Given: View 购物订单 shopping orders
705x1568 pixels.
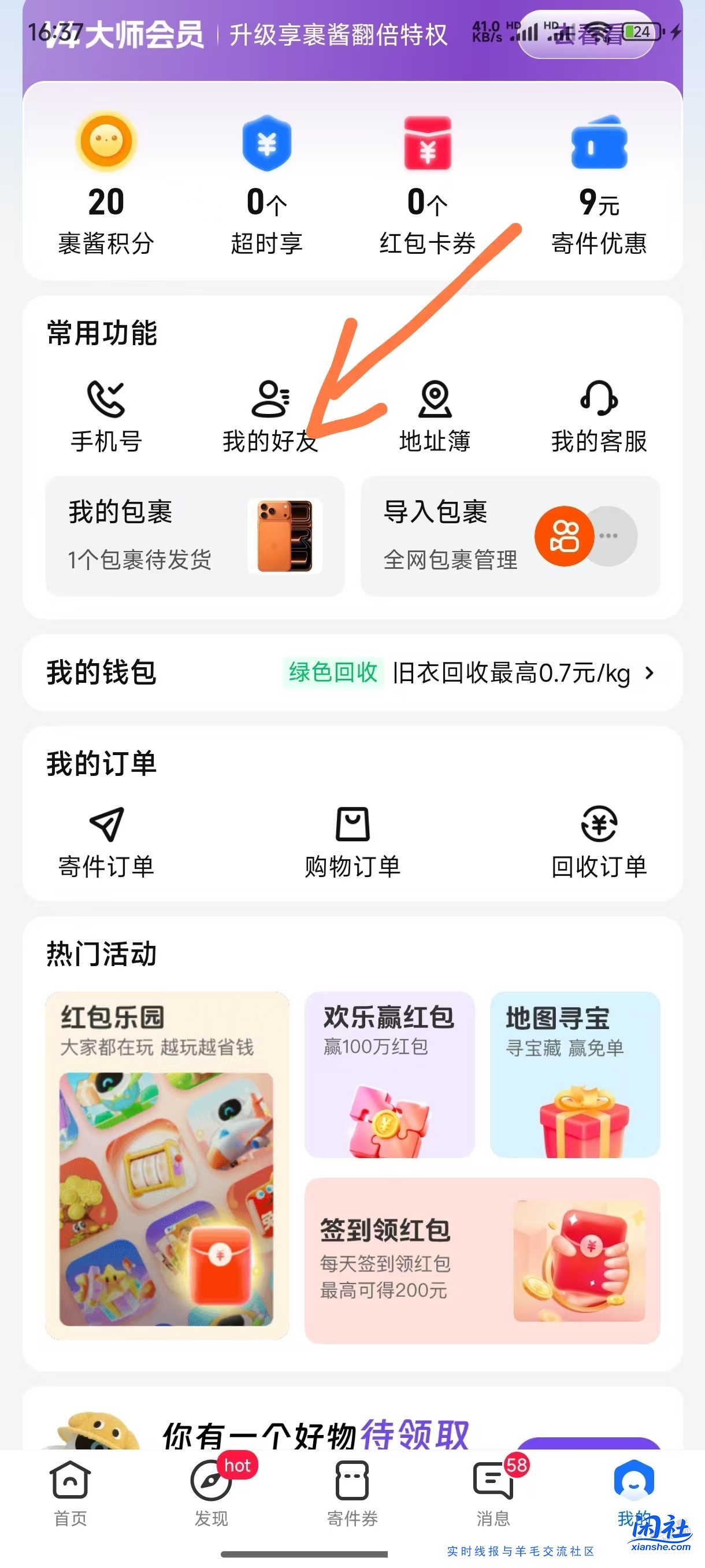Looking at the screenshot, I should (x=351, y=840).
